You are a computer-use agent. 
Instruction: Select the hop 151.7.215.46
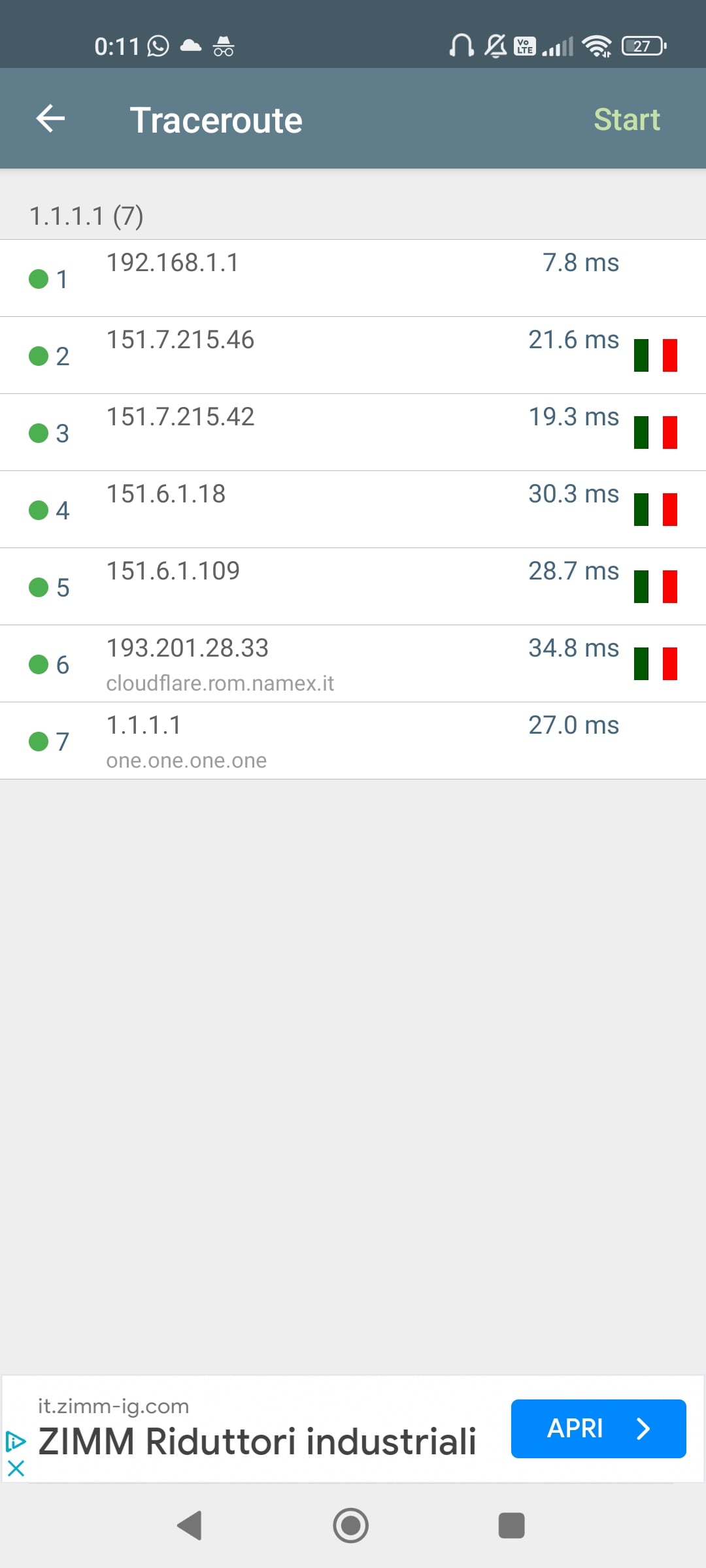[x=353, y=355]
